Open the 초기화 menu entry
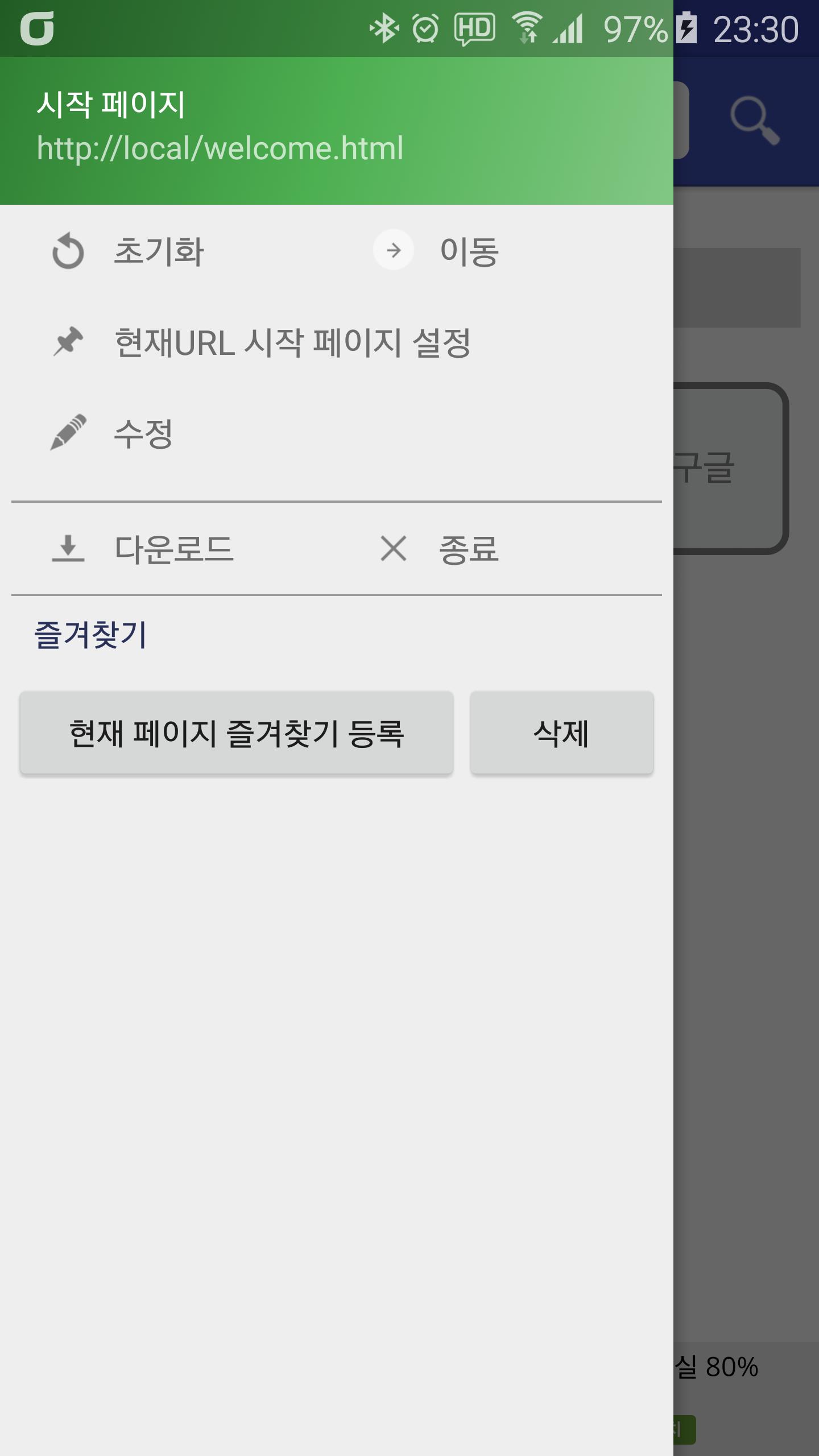 pyautogui.click(x=156, y=251)
